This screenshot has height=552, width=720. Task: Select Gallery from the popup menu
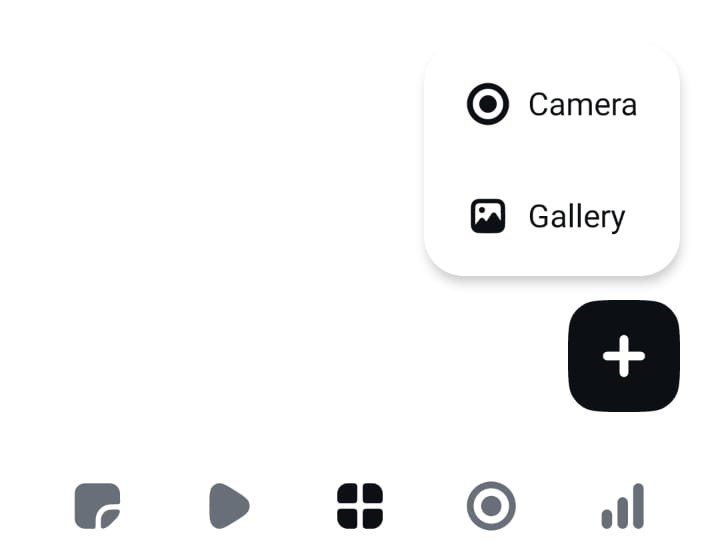click(x=548, y=216)
